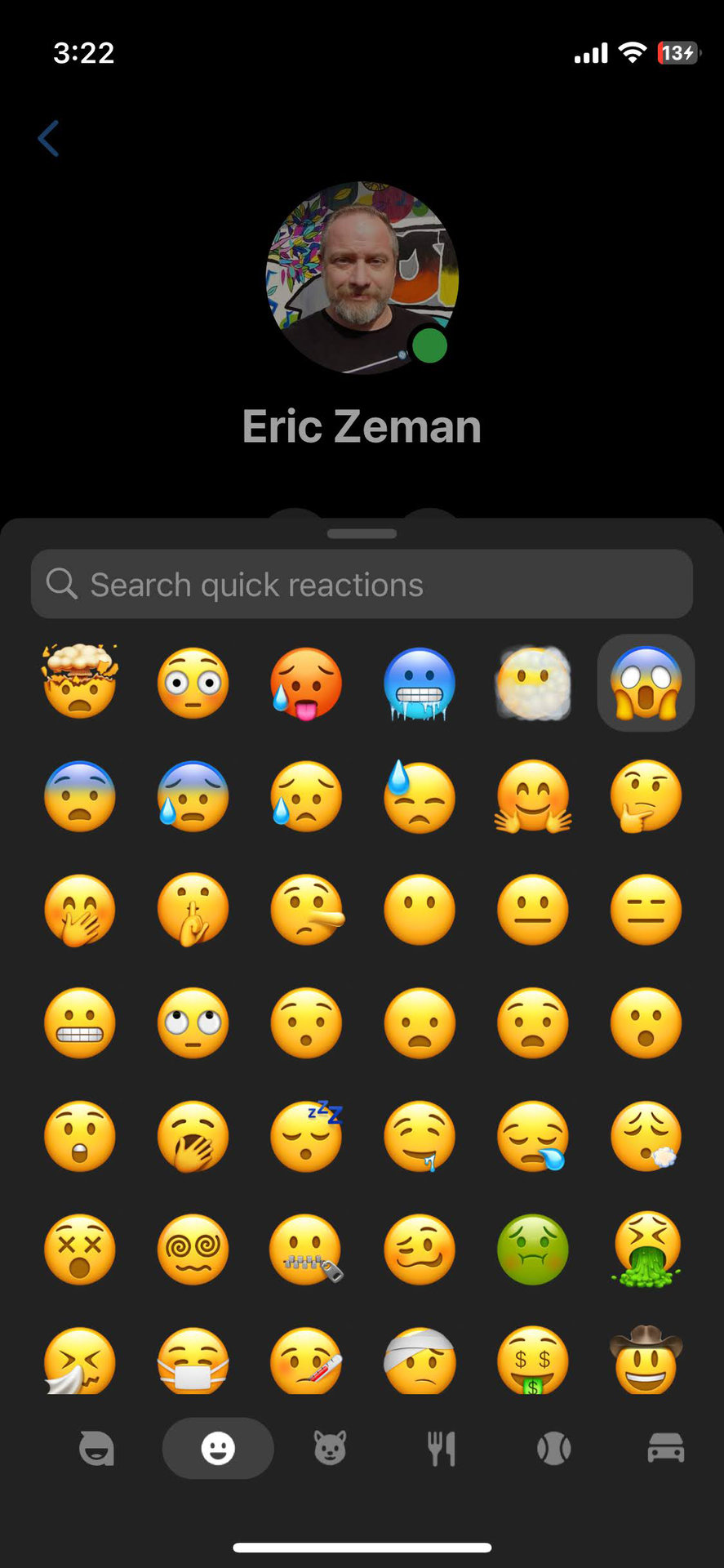This screenshot has height=1568, width=724.
Task: Select the shushing face emoji
Action: [x=193, y=910]
